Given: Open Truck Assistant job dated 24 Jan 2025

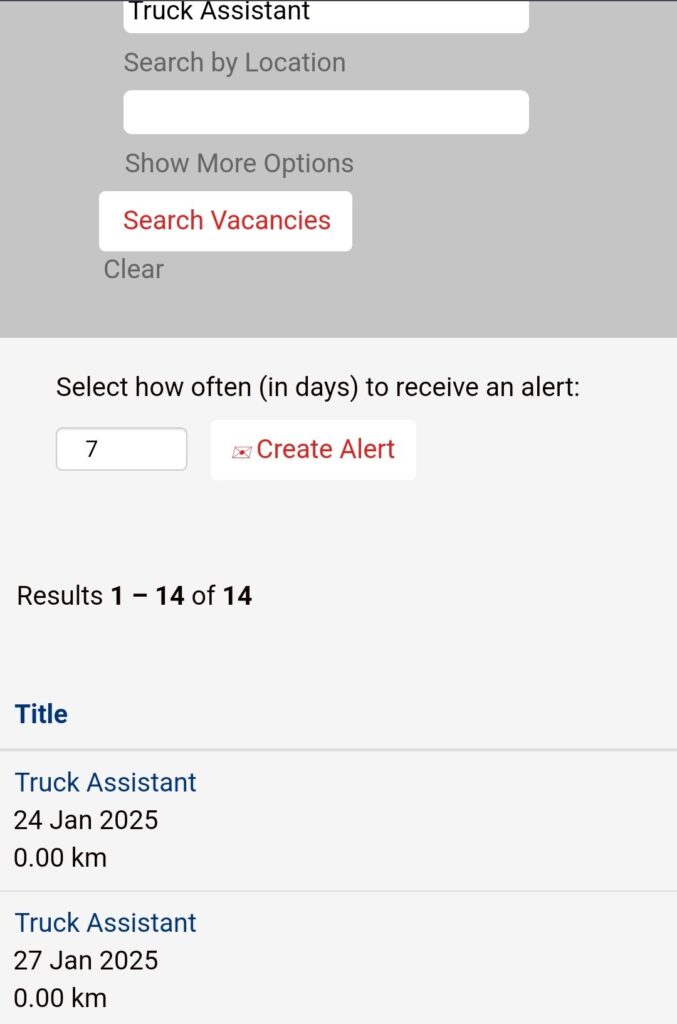Looking at the screenshot, I should coord(105,782).
